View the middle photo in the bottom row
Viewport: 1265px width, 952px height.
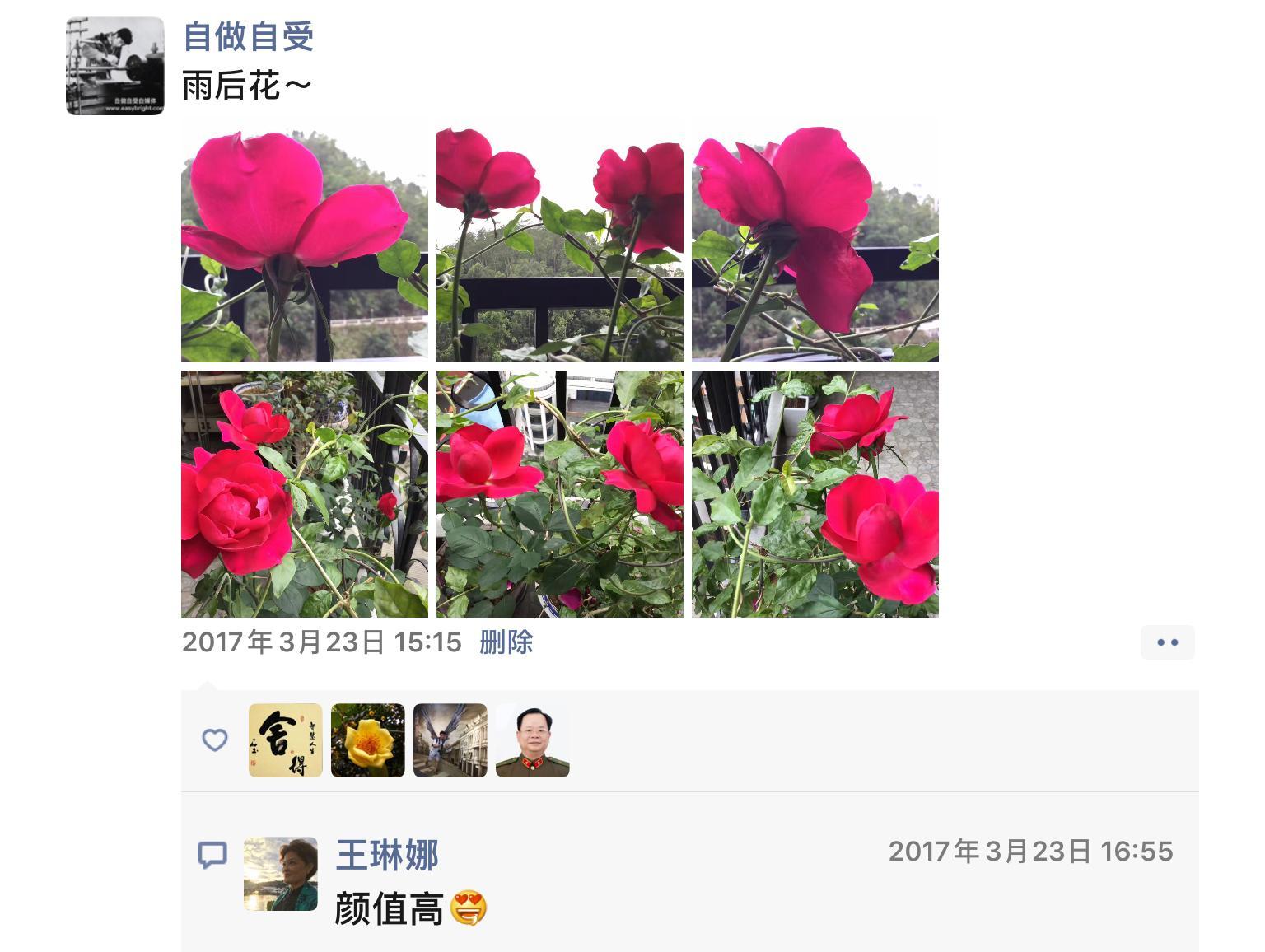pos(559,493)
